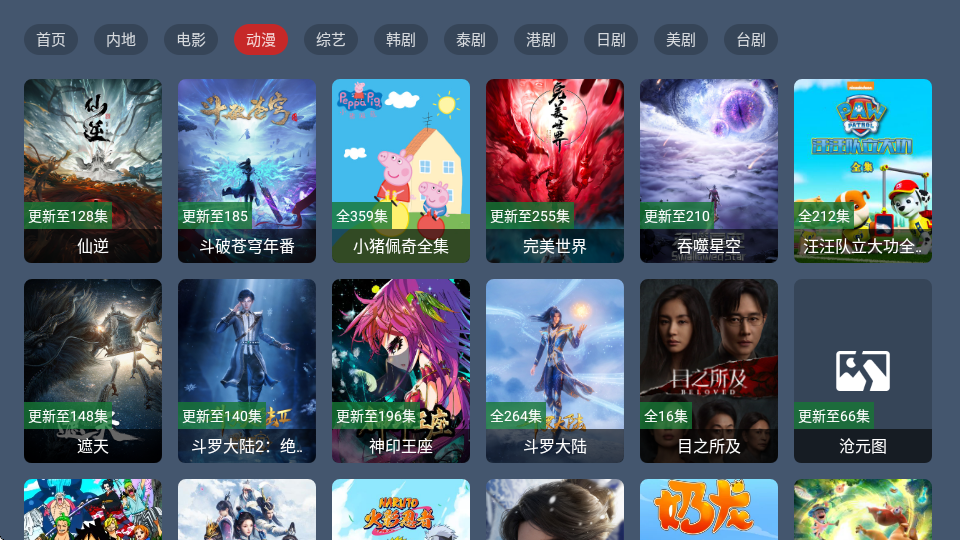Open the 遮天 anime card
Screen dimensions: 960x540
(93, 370)
